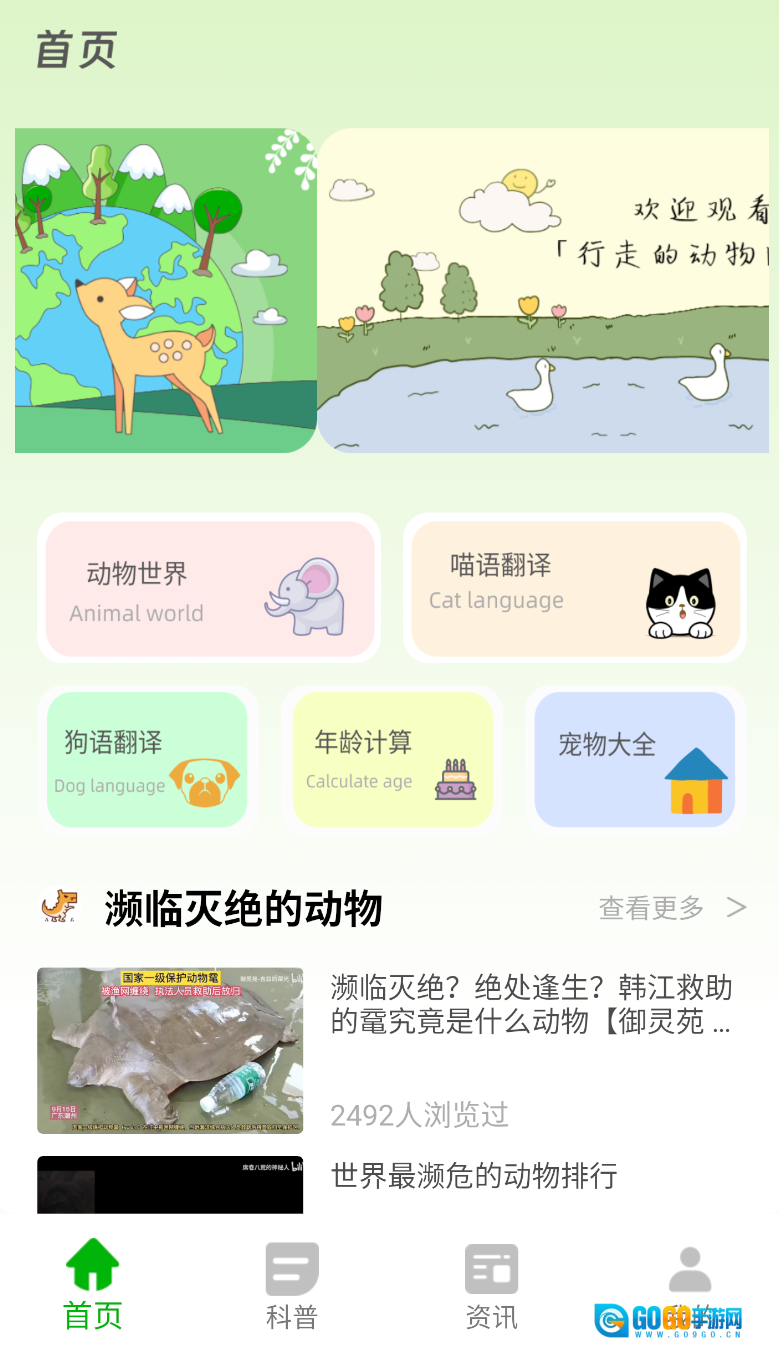This screenshot has width=779, height=1348.
Task: Browse 宠物大全 pet encyclopedia
Action: [635, 760]
